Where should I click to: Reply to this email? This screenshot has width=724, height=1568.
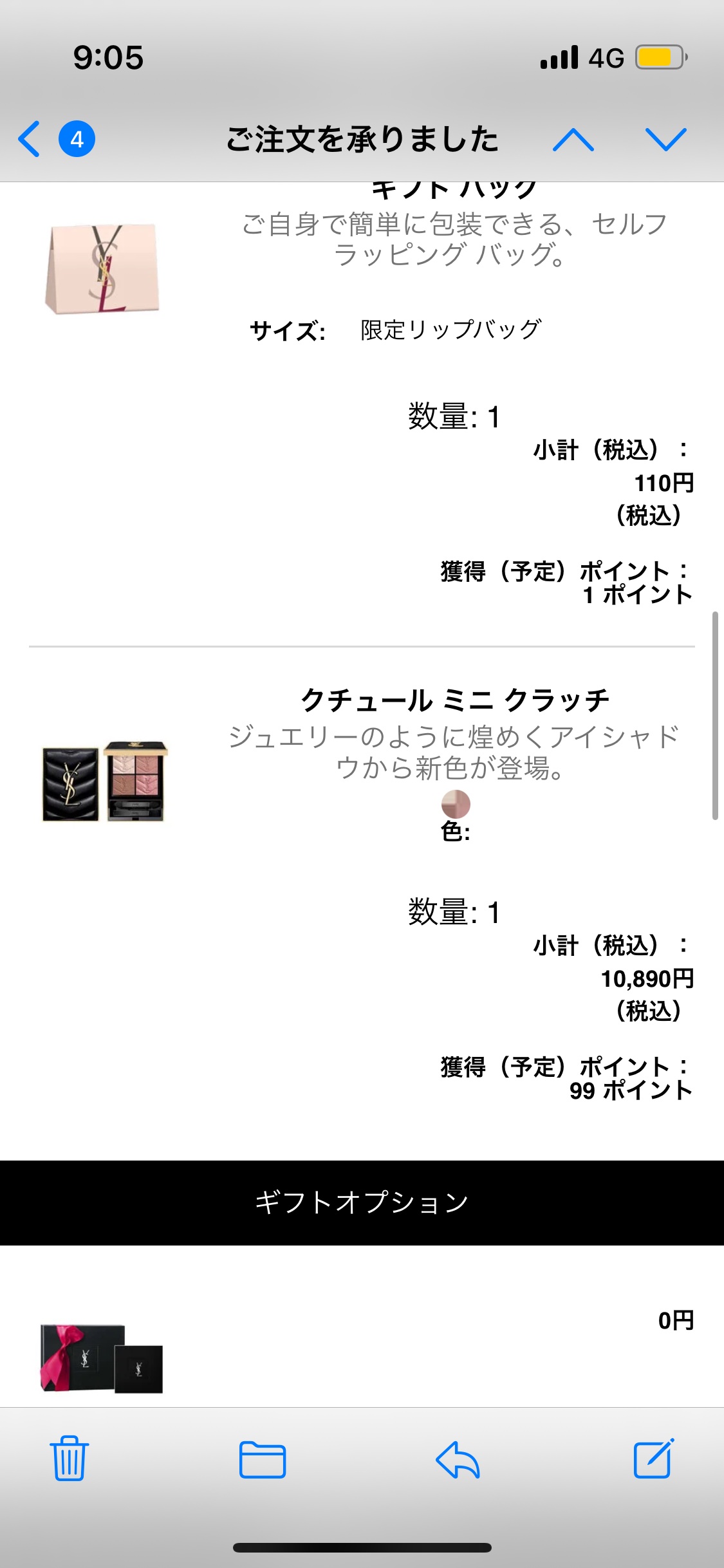458,1459
